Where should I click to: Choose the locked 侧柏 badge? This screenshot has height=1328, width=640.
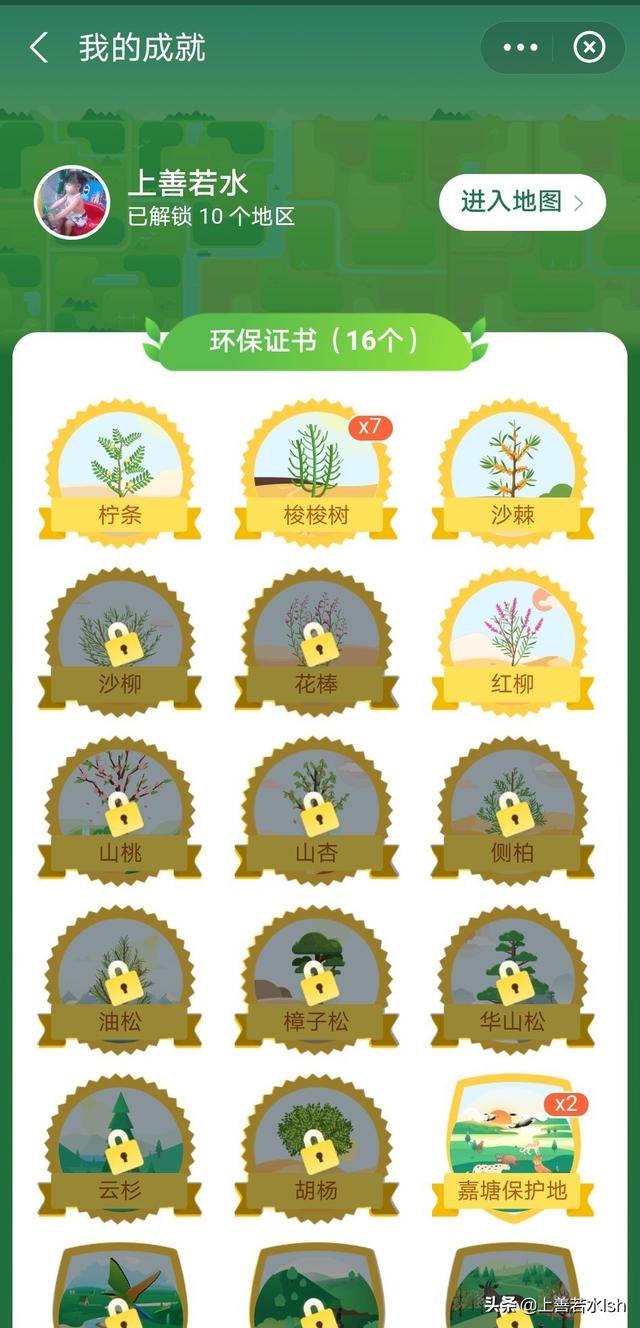pos(513,811)
